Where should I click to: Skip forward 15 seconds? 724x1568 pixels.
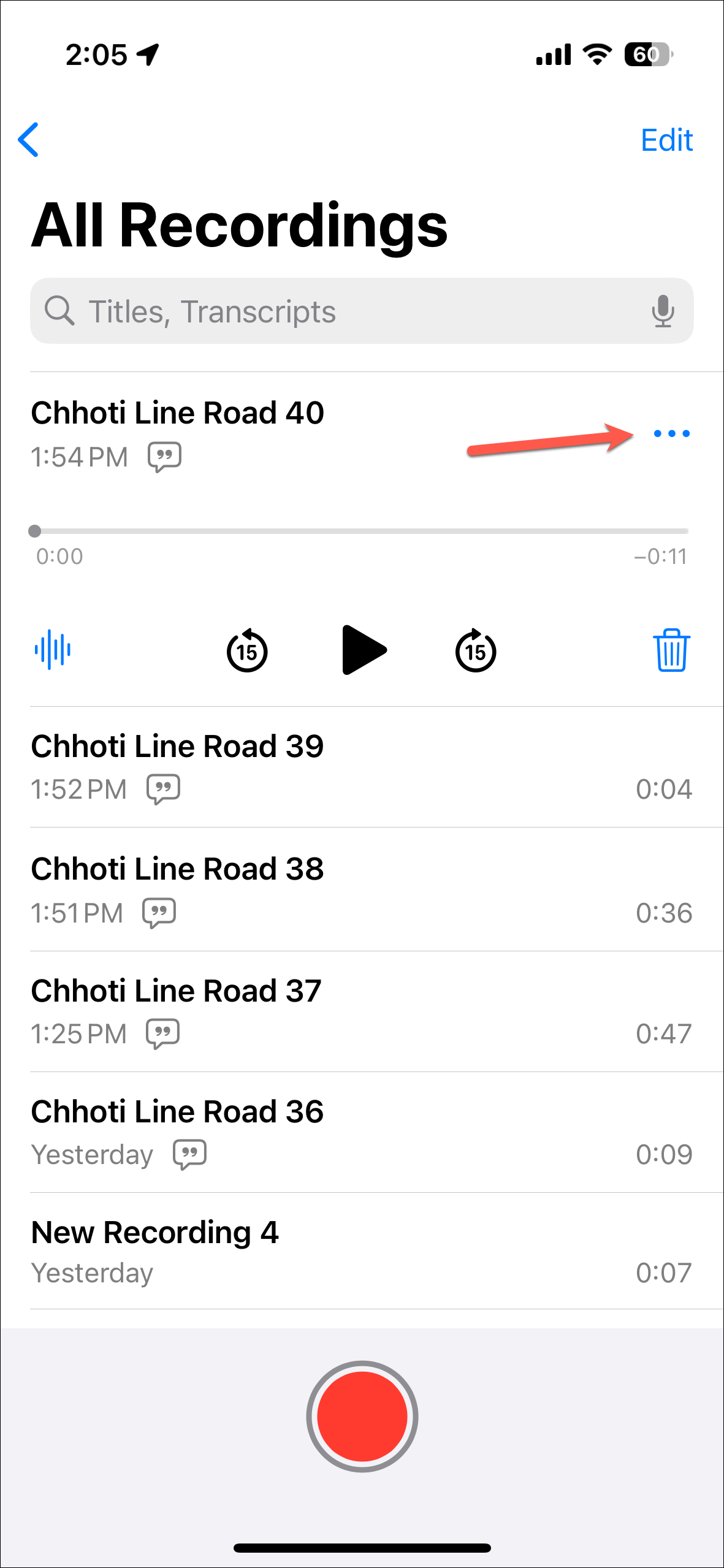tap(476, 650)
